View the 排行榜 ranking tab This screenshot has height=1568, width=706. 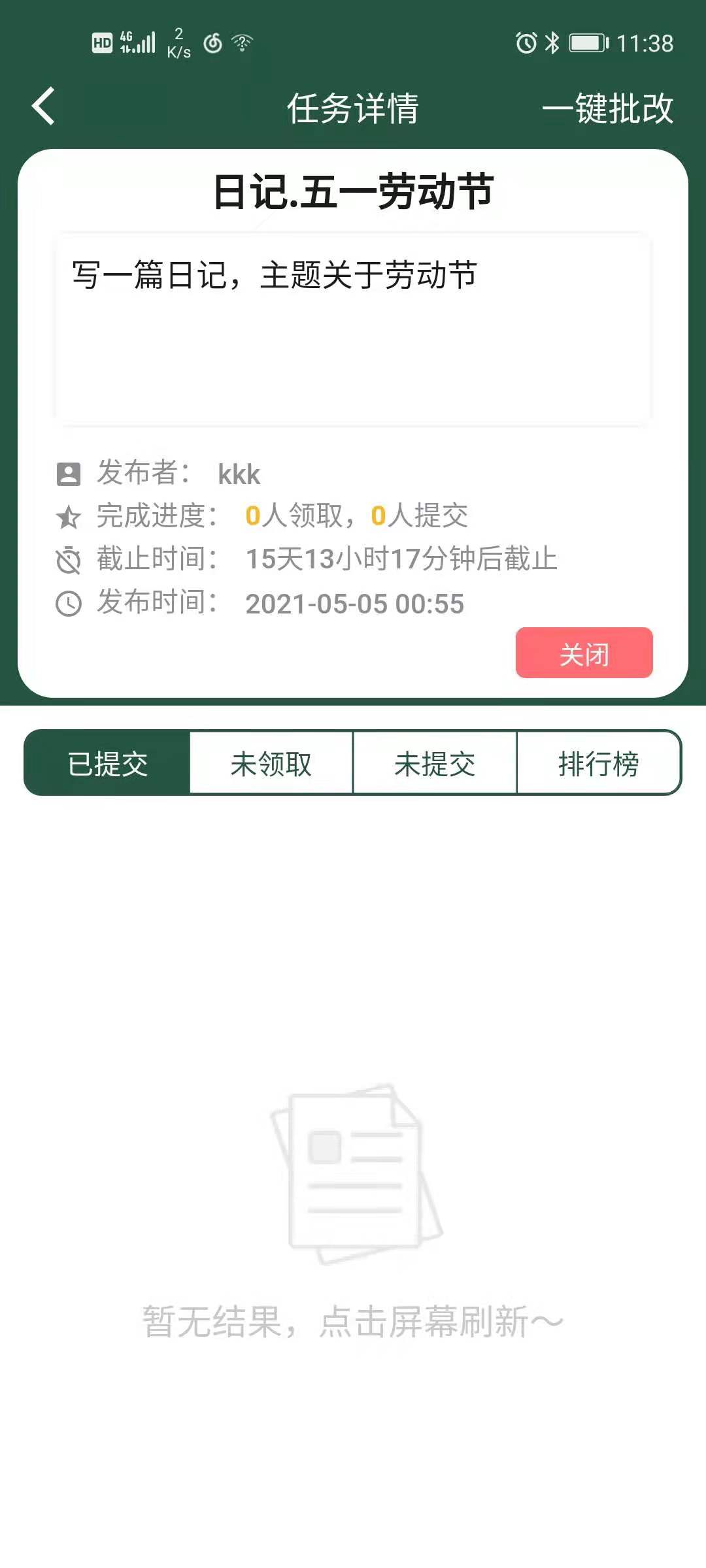tap(598, 763)
